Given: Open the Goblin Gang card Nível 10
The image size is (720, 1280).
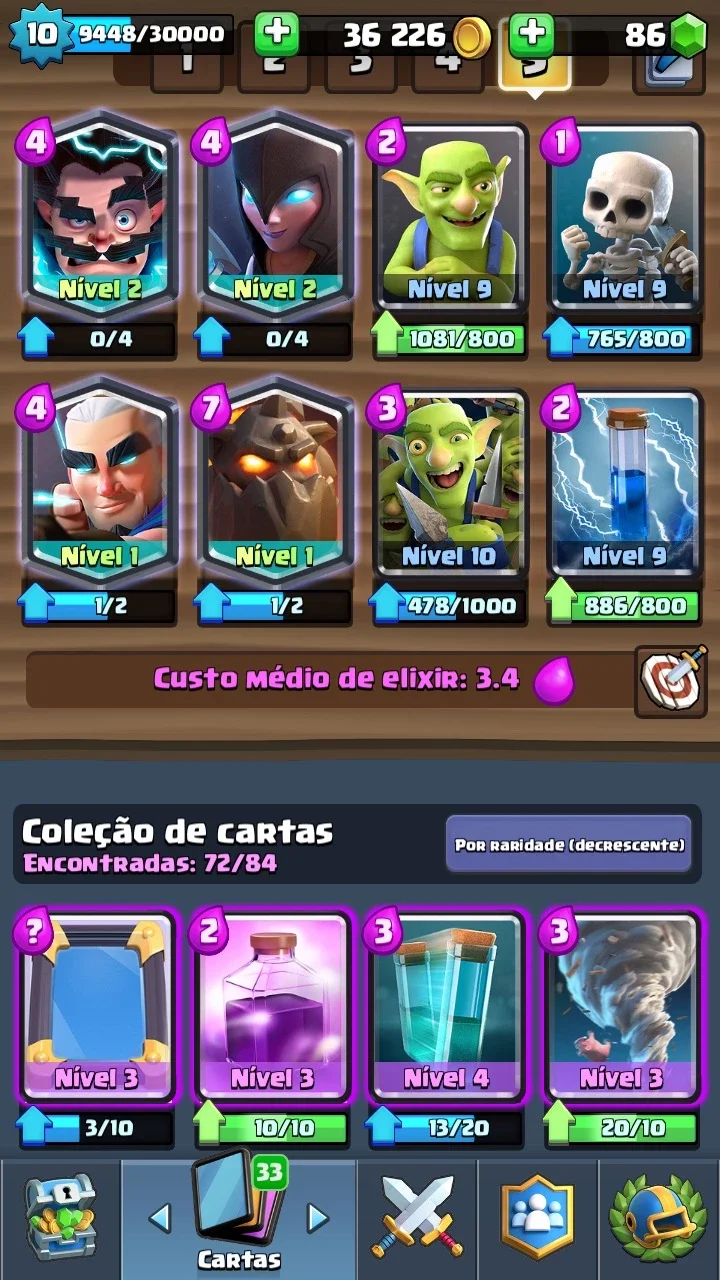Looking at the screenshot, I should pyautogui.click(x=449, y=485).
